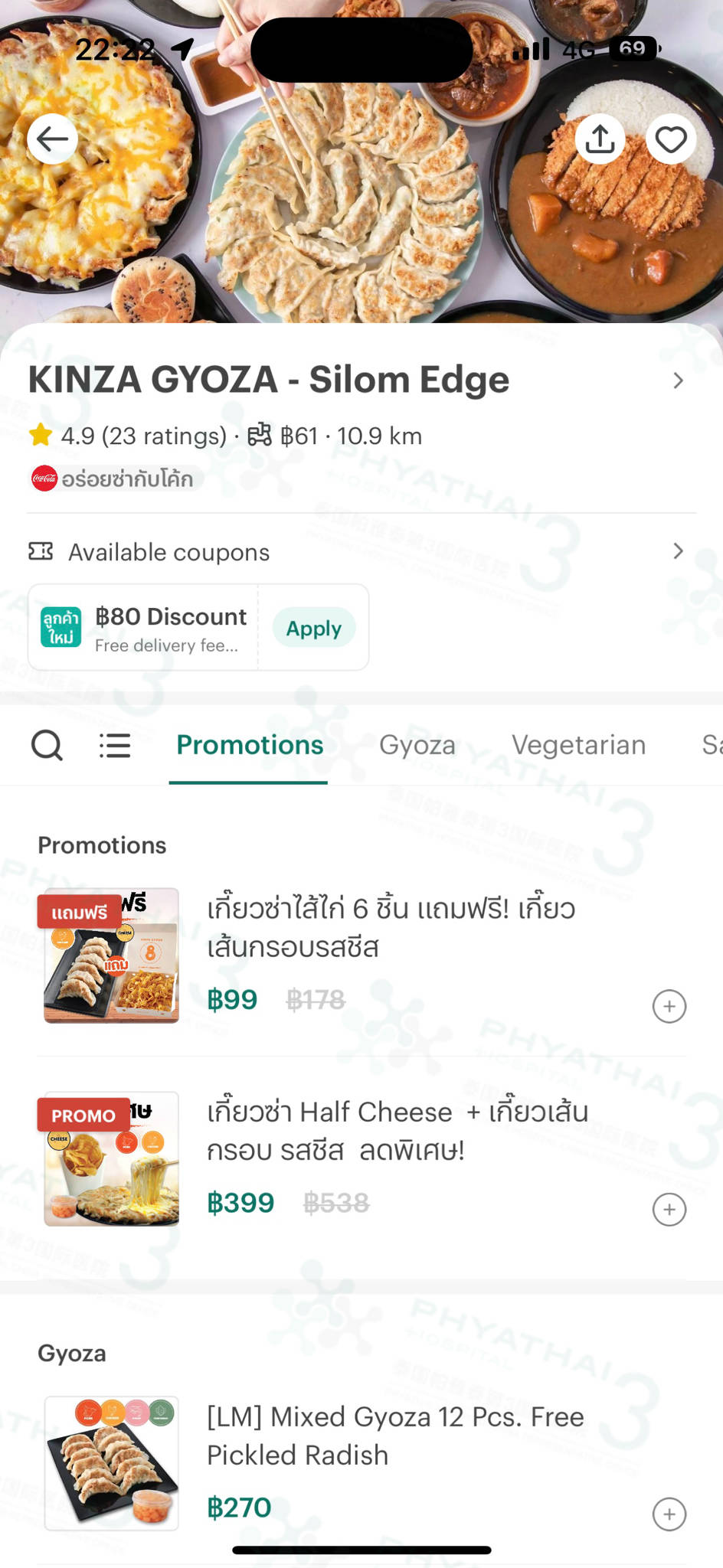Open the Half Cheese gyoza promo item
The image size is (723, 1568).
point(397,1131)
